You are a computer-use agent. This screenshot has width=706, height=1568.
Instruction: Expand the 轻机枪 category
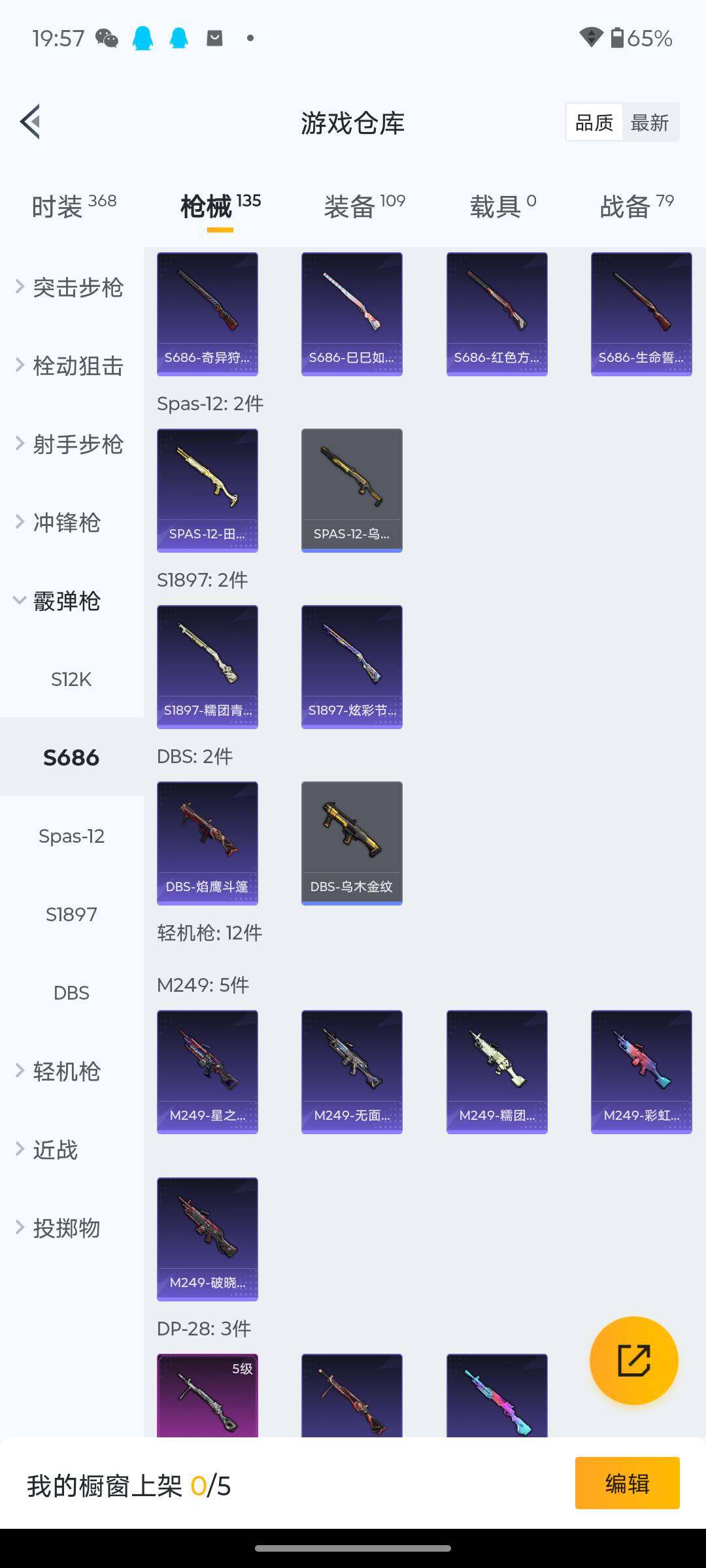pos(65,1071)
